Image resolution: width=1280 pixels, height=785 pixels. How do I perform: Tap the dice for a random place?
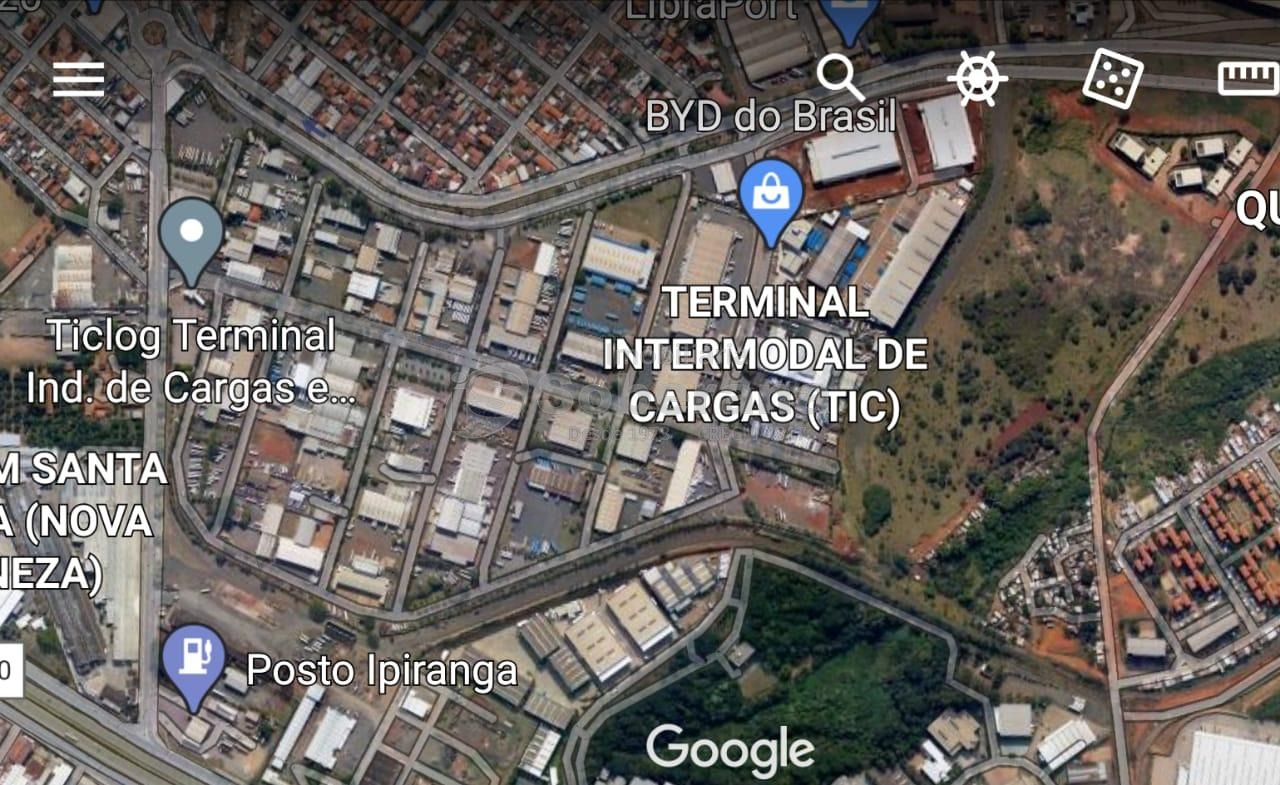1113,78
